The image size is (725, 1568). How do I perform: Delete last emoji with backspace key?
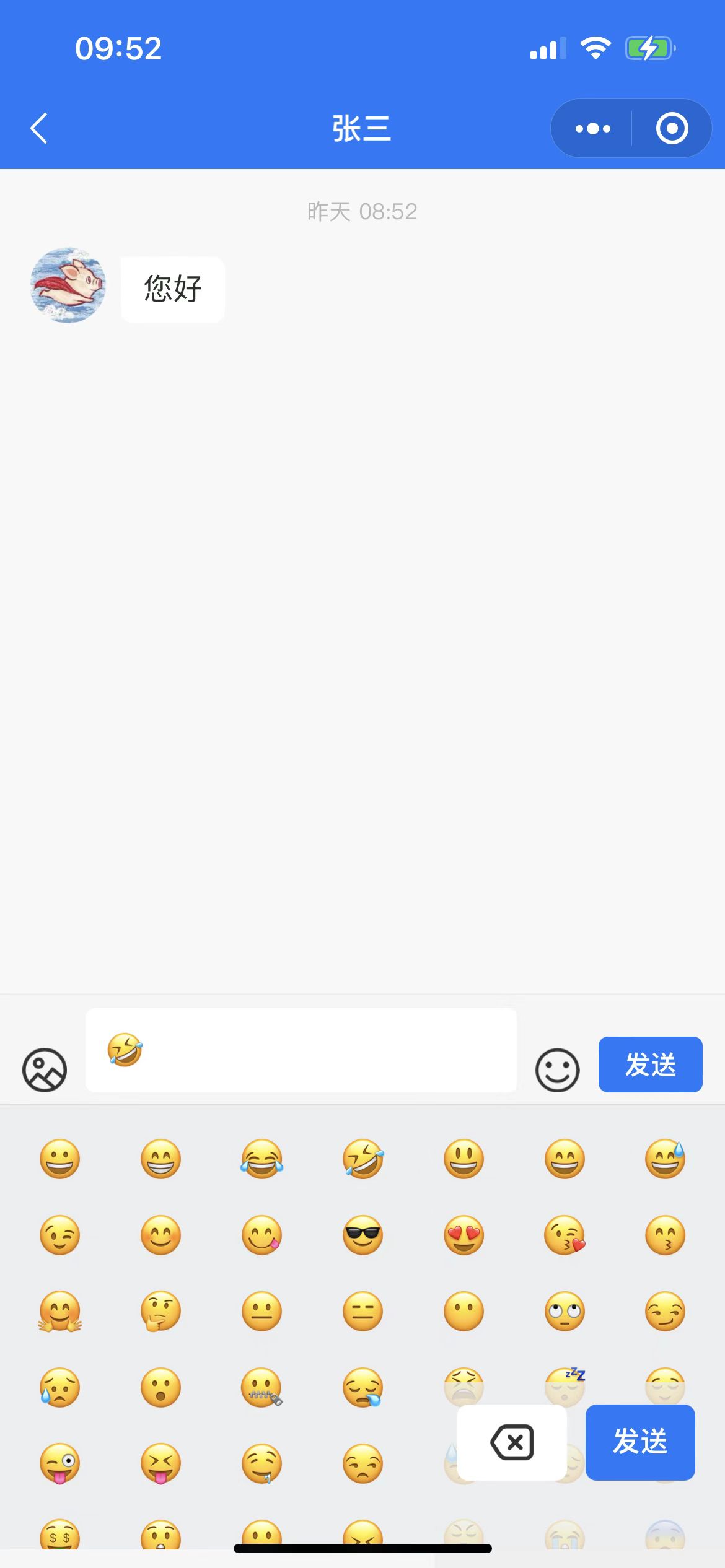tap(512, 1442)
